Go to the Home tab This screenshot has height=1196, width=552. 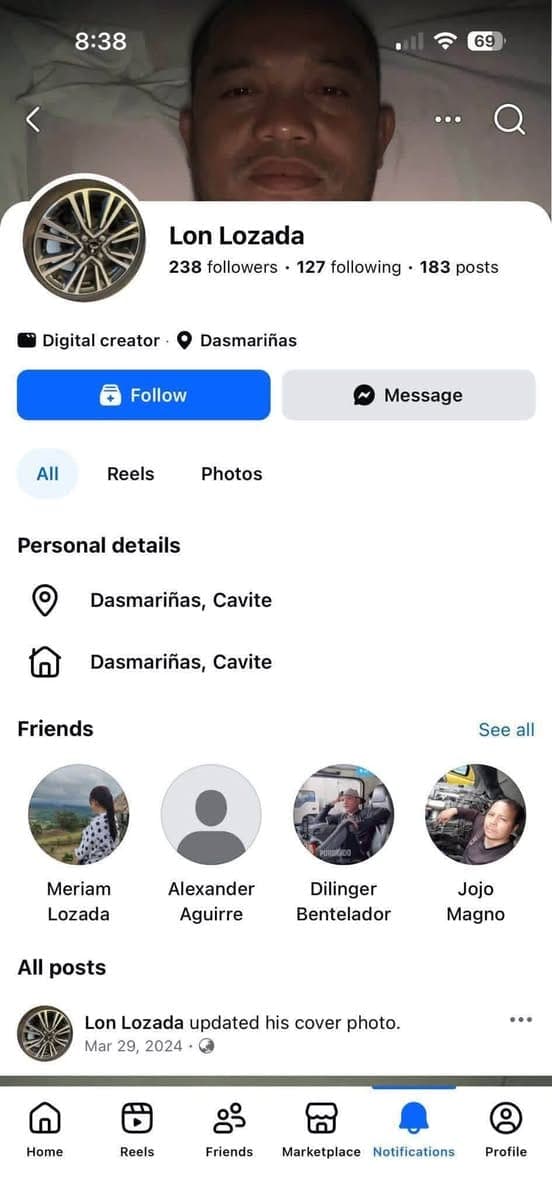point(45,1130)
